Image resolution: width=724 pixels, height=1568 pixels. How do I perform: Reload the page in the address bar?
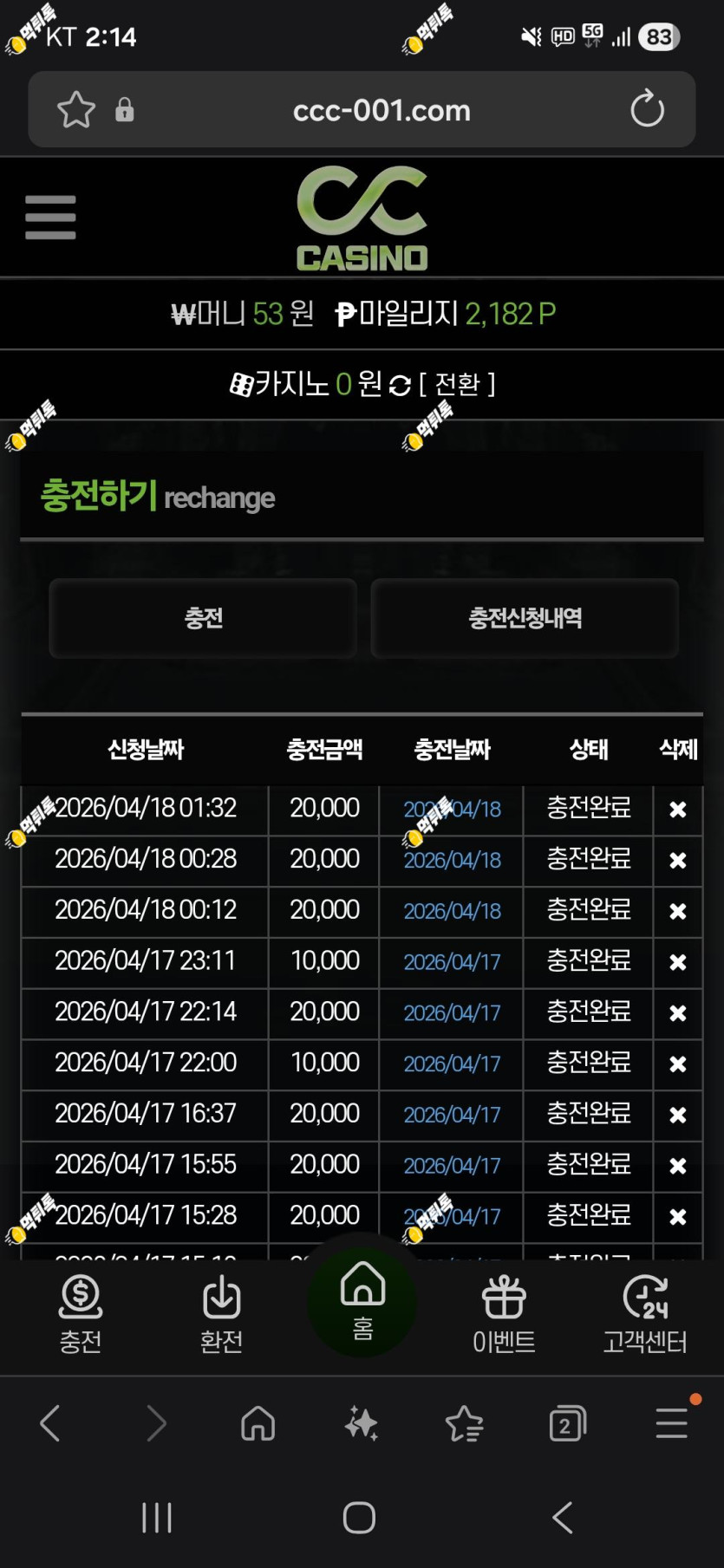(647, 109)
